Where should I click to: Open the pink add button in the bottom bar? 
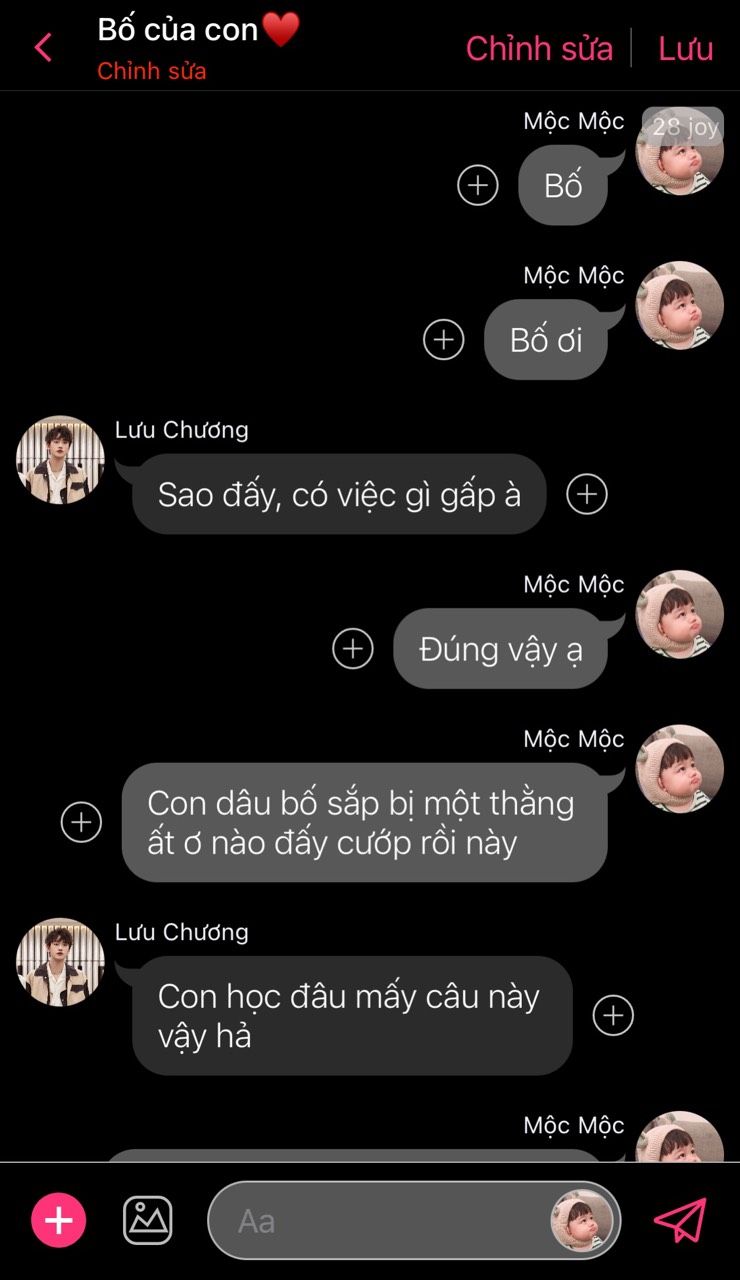click(59, 1220)
